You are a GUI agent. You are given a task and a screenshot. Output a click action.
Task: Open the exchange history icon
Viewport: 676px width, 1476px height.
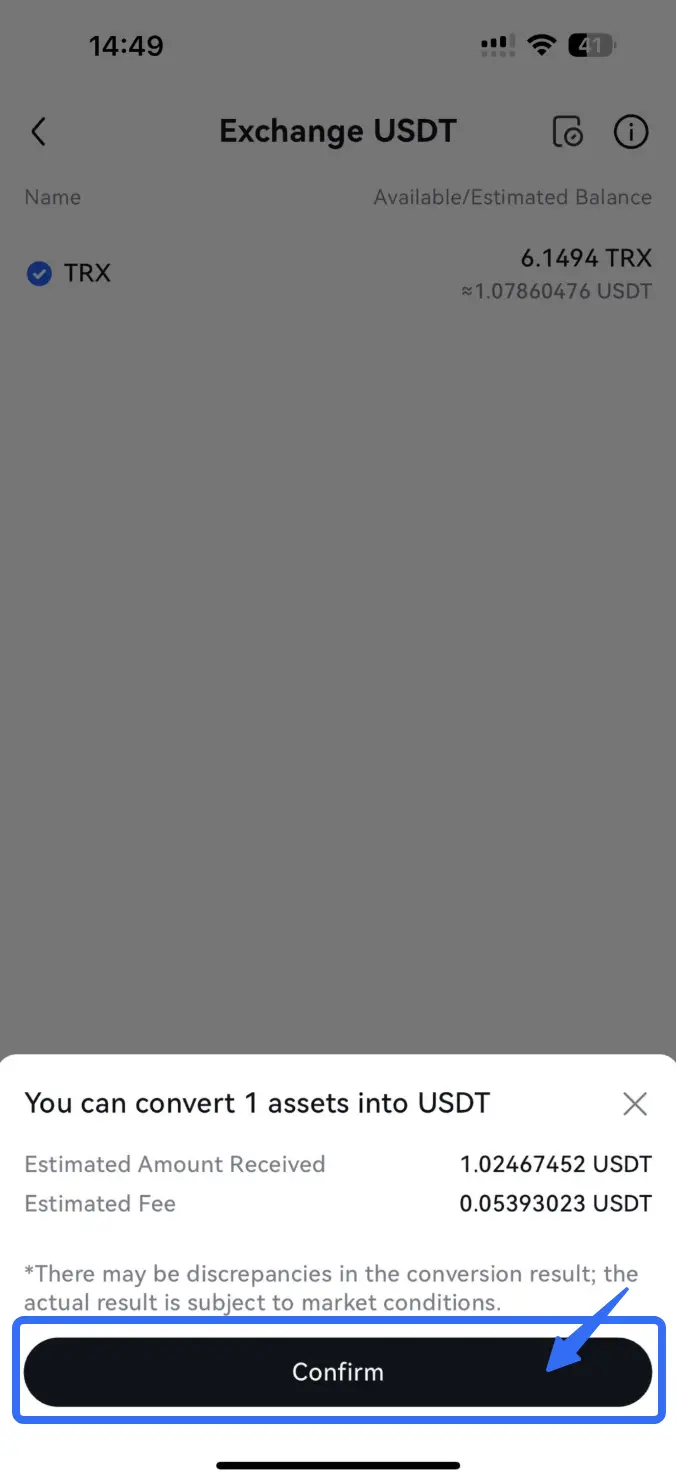click(x=568, y=132)
